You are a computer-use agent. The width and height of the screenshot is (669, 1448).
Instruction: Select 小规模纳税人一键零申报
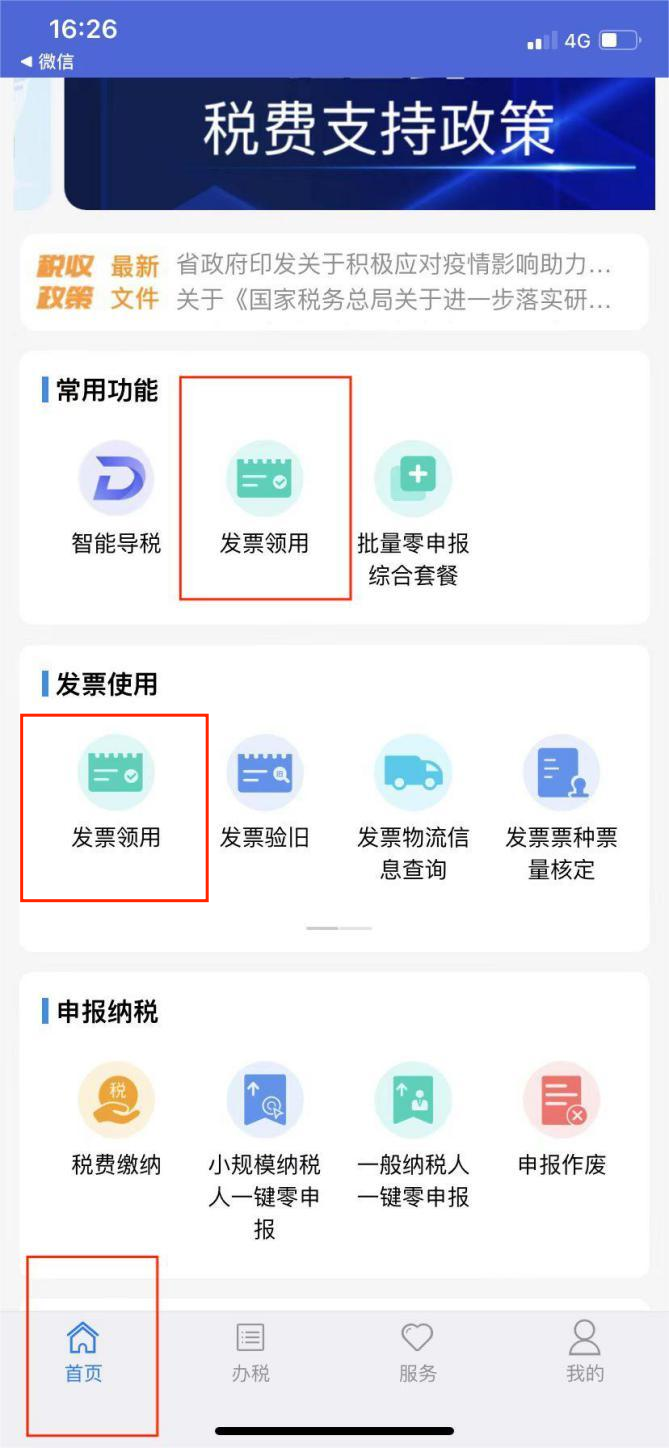coord(264,1152)
